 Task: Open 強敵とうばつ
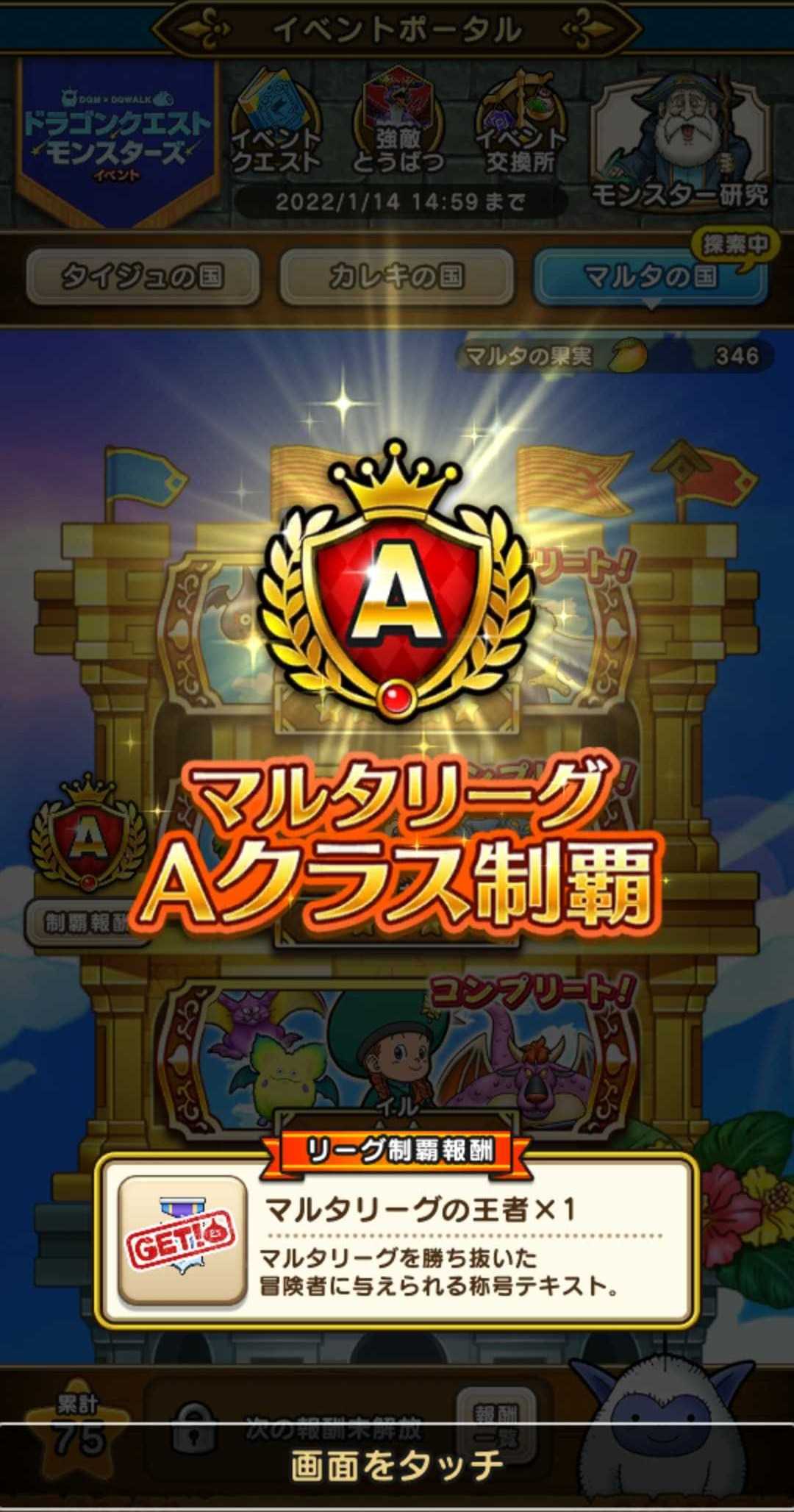(x=398, y=125)
